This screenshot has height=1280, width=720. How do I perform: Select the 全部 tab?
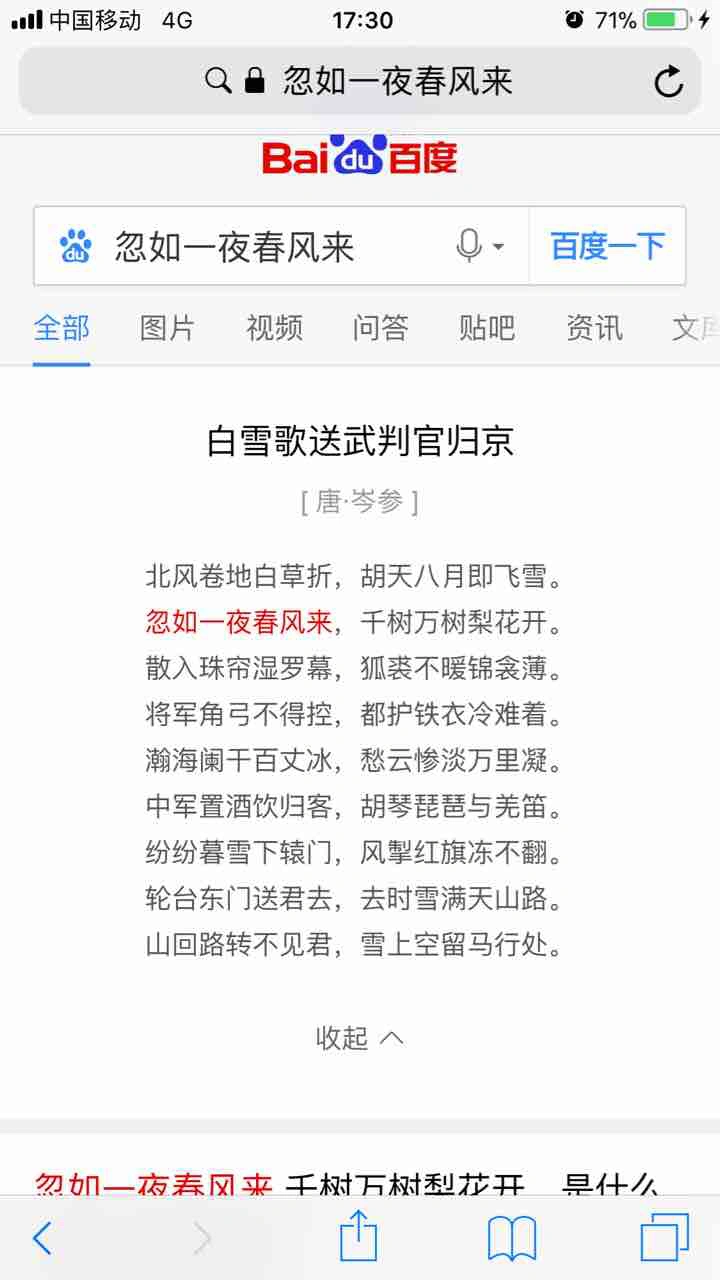[61, 328]
